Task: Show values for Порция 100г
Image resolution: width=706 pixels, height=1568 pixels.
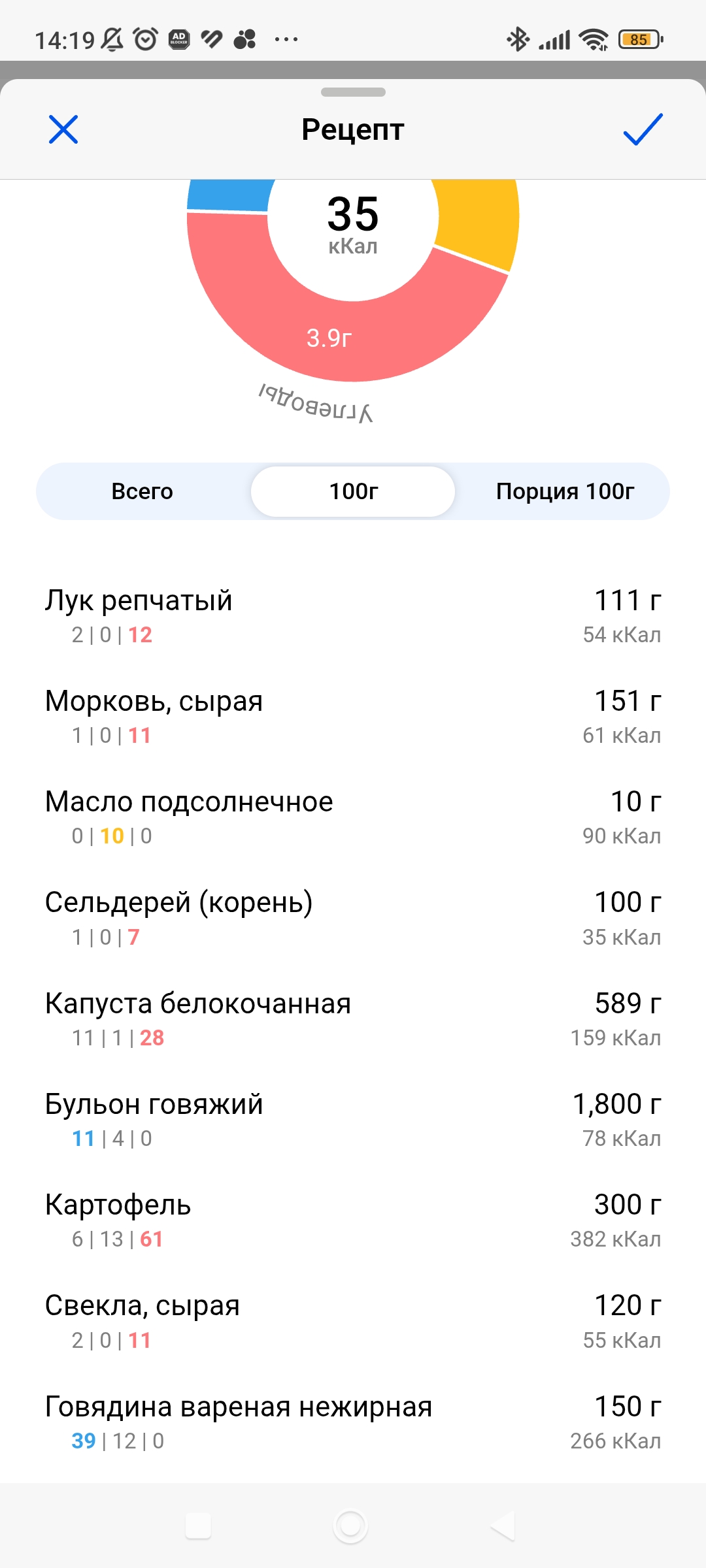Action: point(565,491)
